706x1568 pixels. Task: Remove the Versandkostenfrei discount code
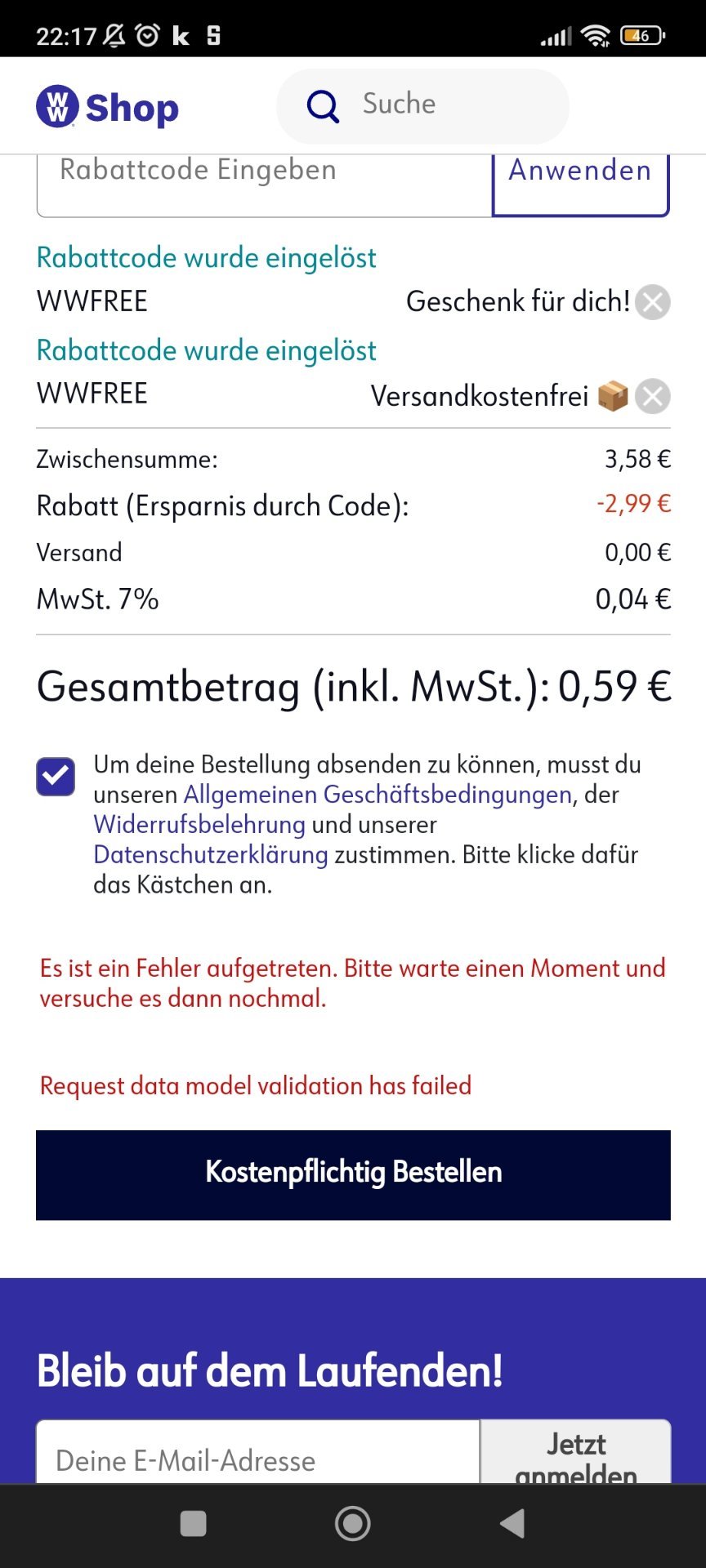[653, 397]
